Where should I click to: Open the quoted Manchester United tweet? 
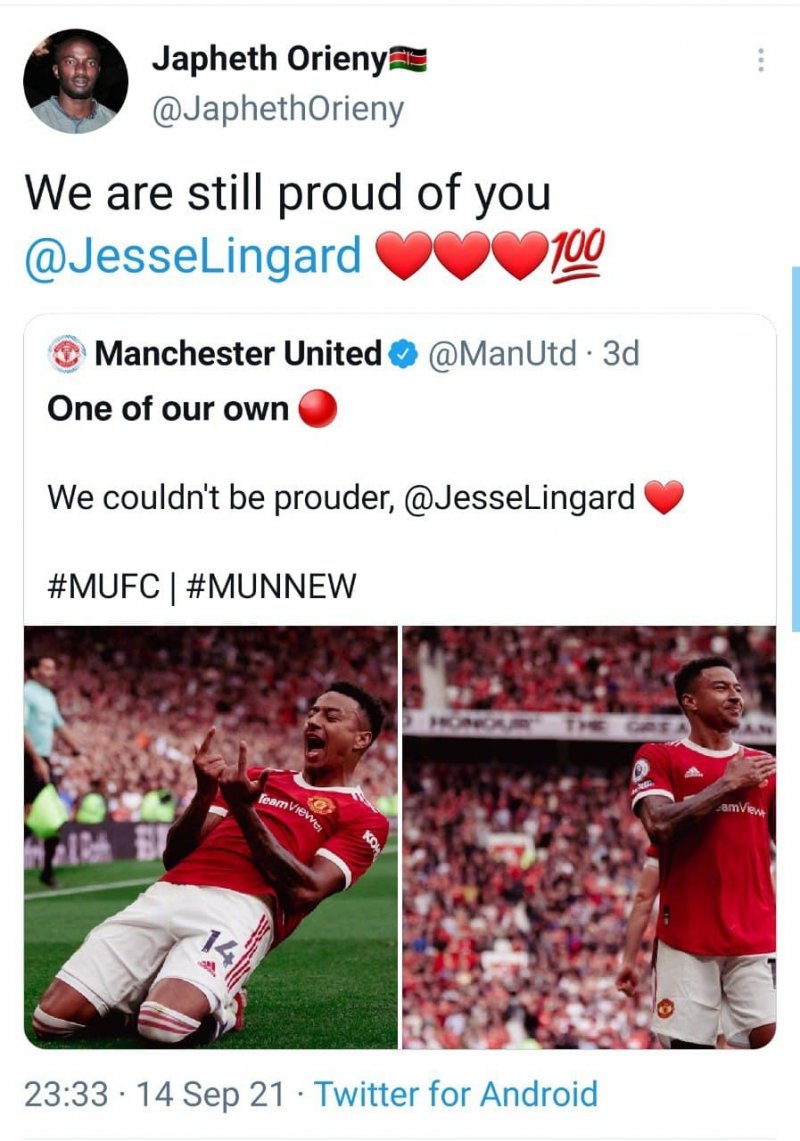click(400, 450)
